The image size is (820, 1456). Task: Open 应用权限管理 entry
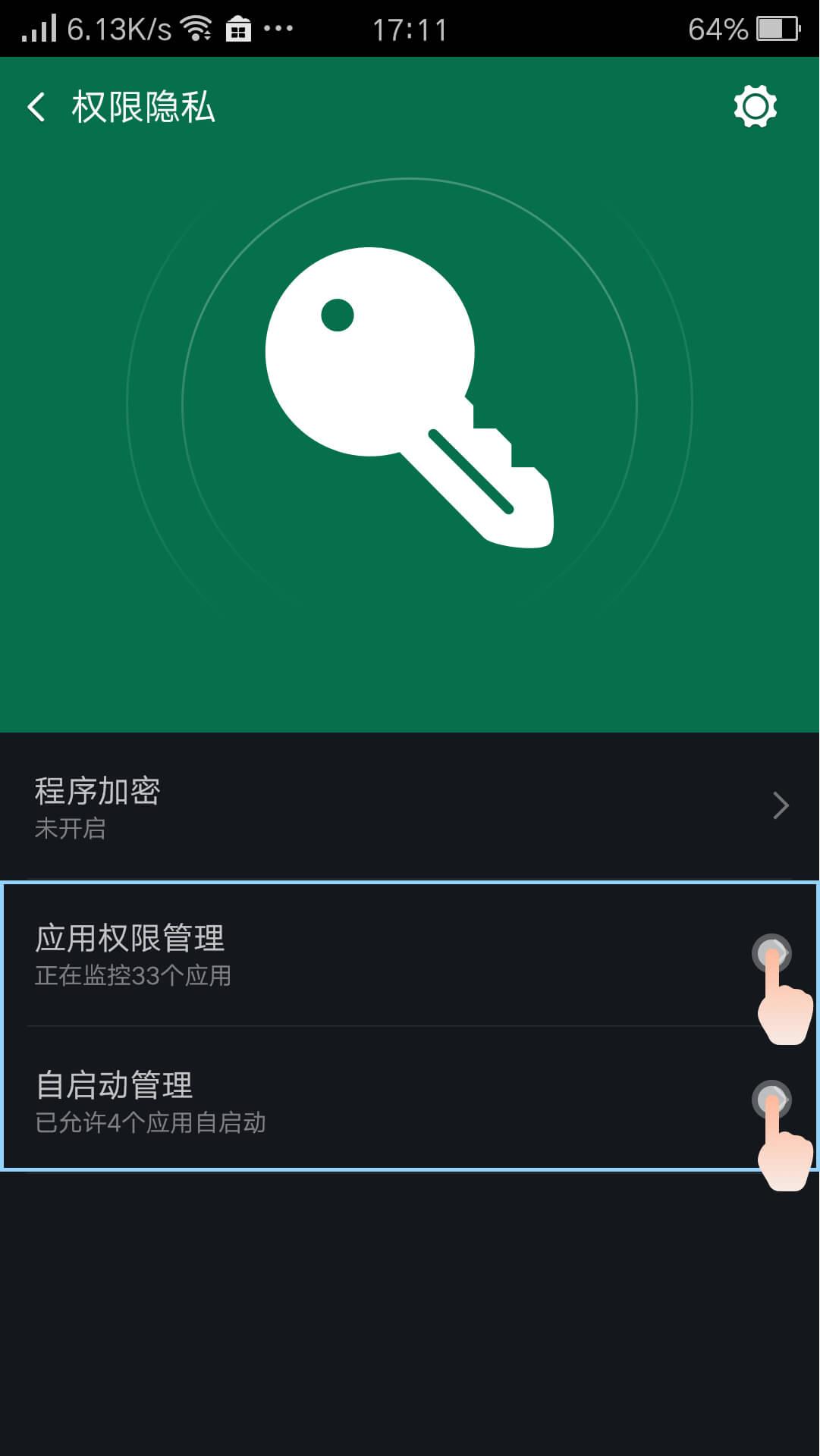pyautogui.click(x=410, y=954)
